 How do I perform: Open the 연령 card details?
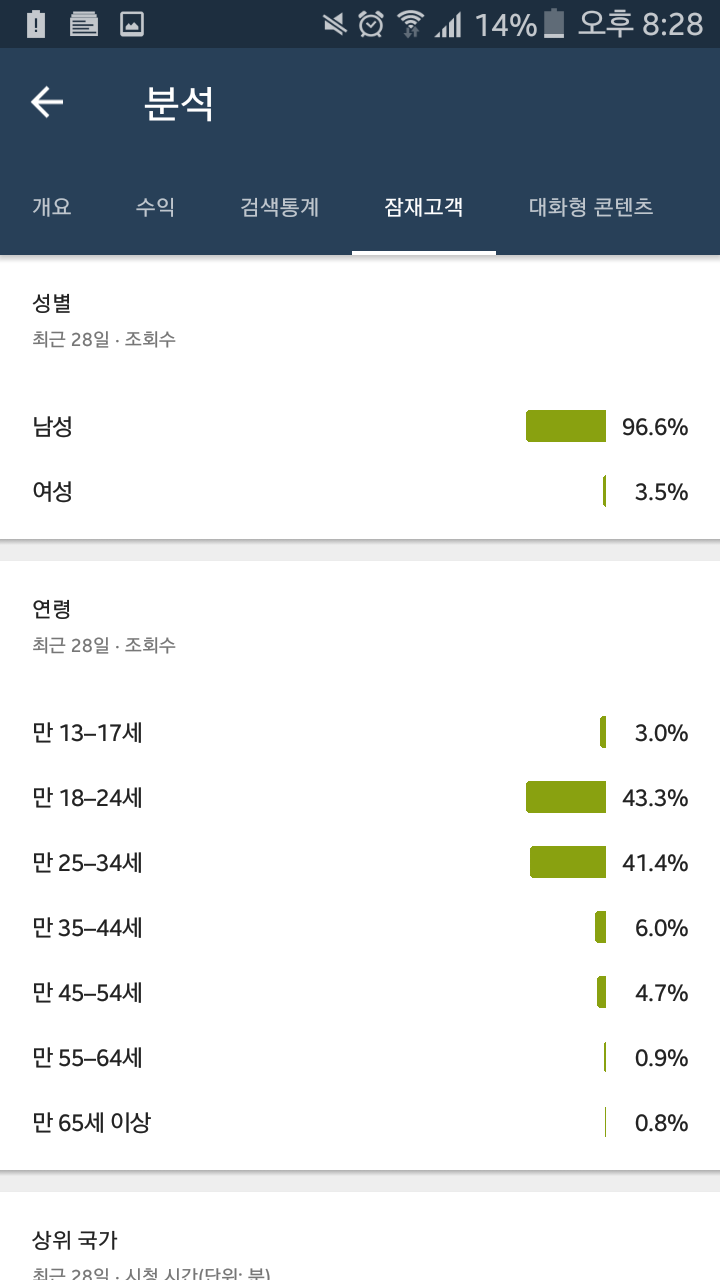tap(360, 865)
